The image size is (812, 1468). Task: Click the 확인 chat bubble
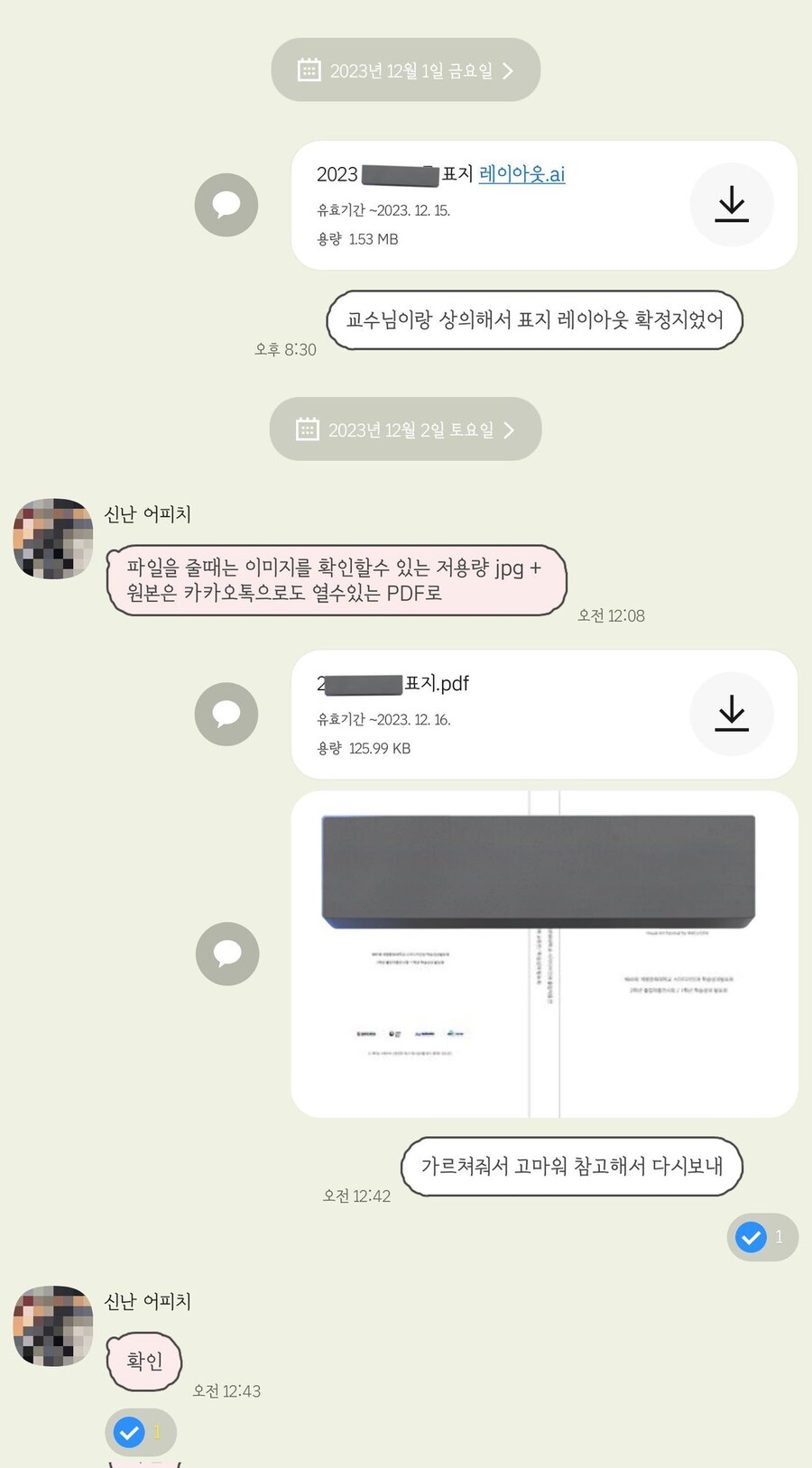tap(143, 1362)
